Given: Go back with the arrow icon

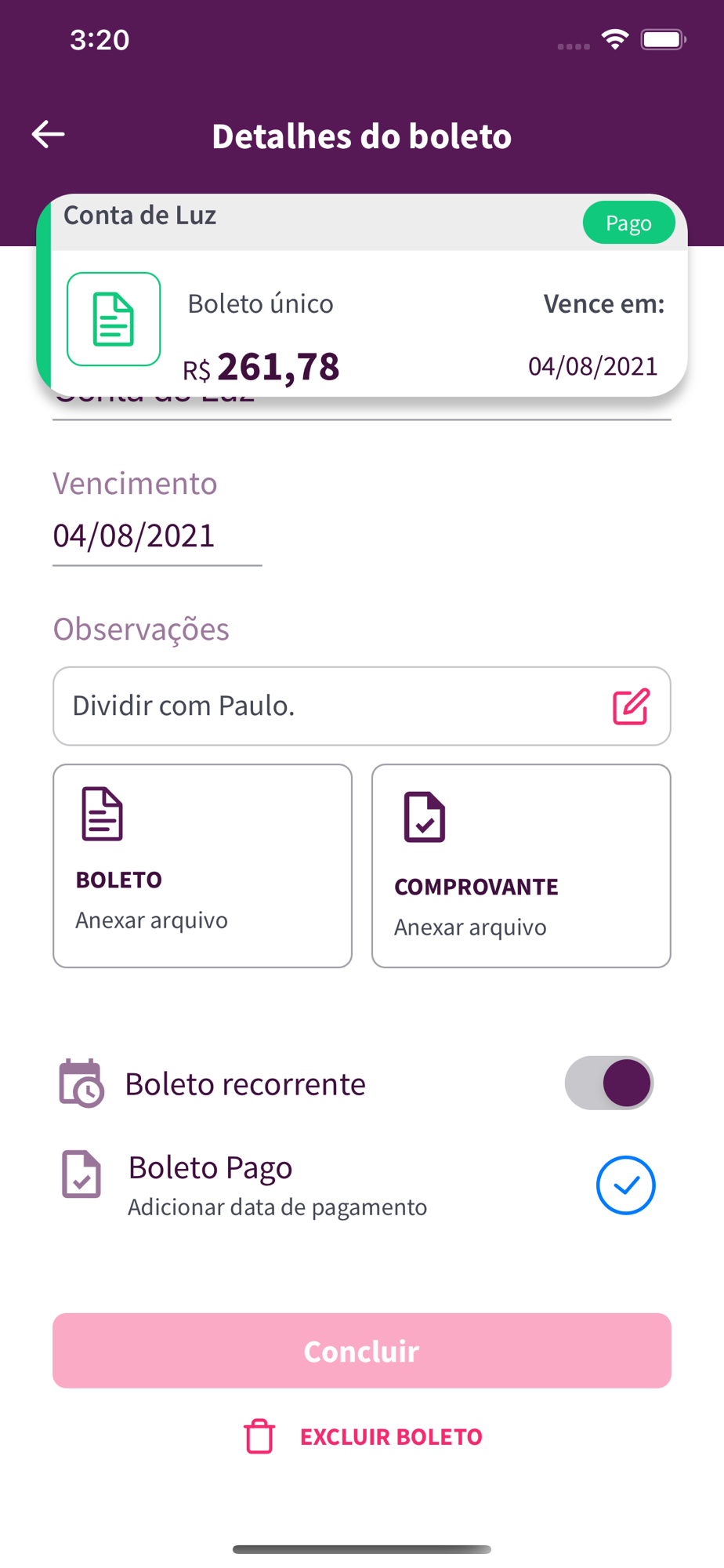Looking at the screenshot, I should (x=48, y=134).
